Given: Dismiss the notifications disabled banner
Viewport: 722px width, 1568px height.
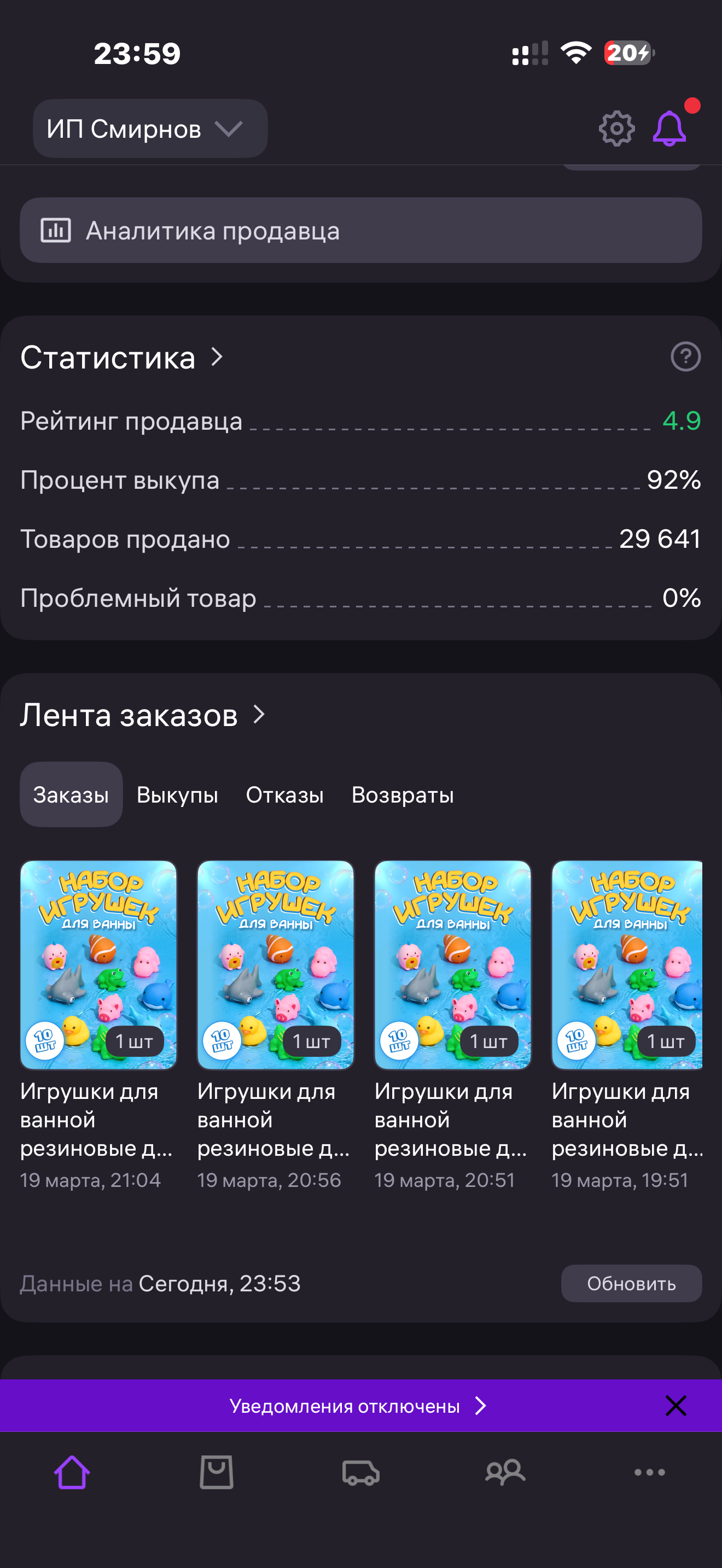Looking at the screenshot, I should coord(675,1406).
